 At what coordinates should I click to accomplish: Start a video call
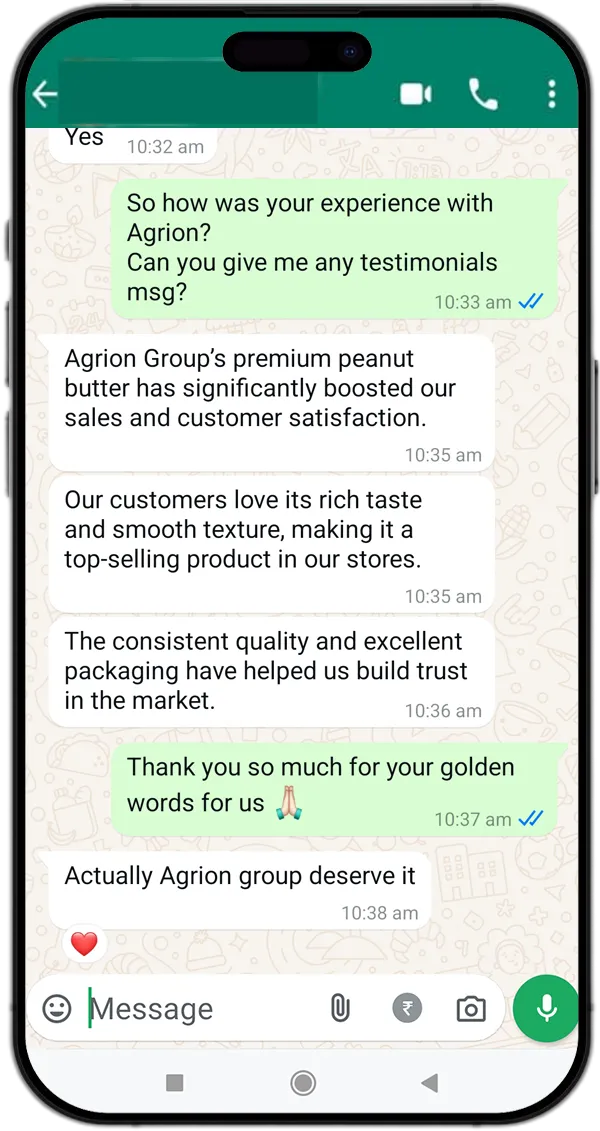(x=415, y=95)
